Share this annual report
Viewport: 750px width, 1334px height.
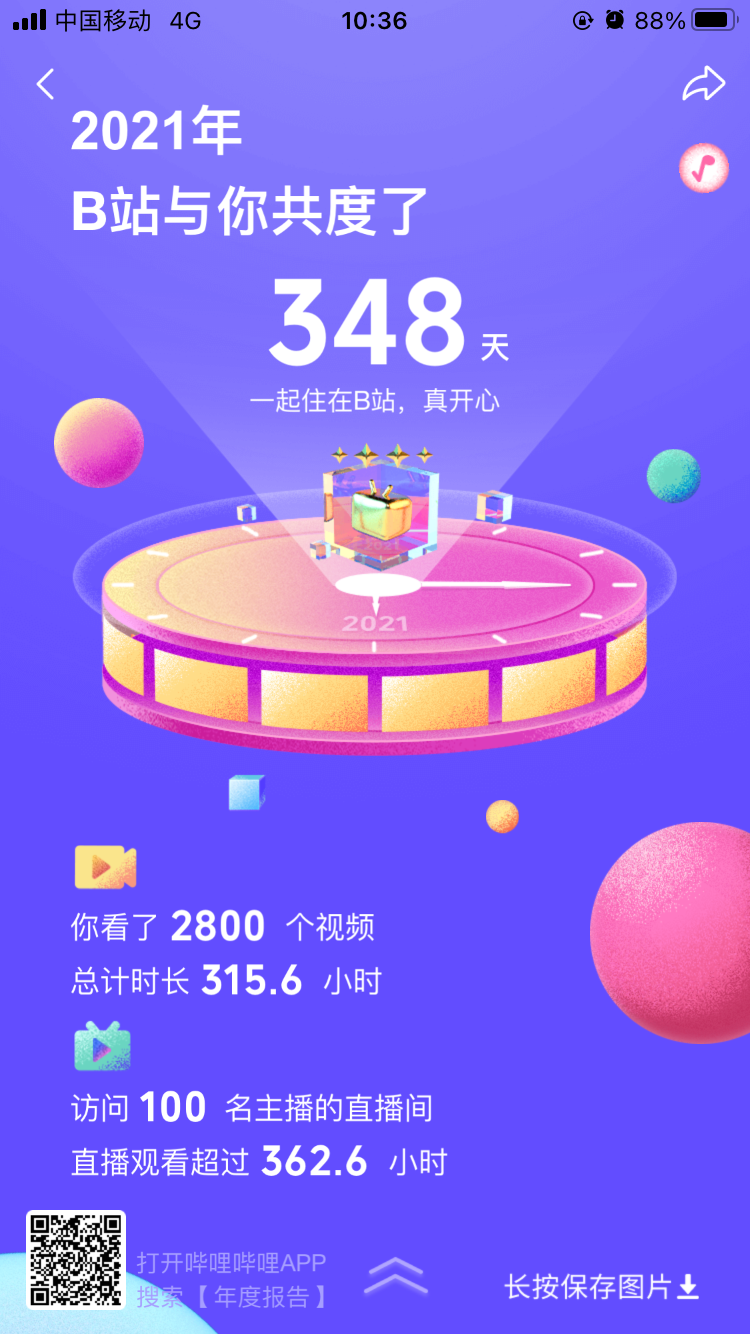tap(703, 84)
